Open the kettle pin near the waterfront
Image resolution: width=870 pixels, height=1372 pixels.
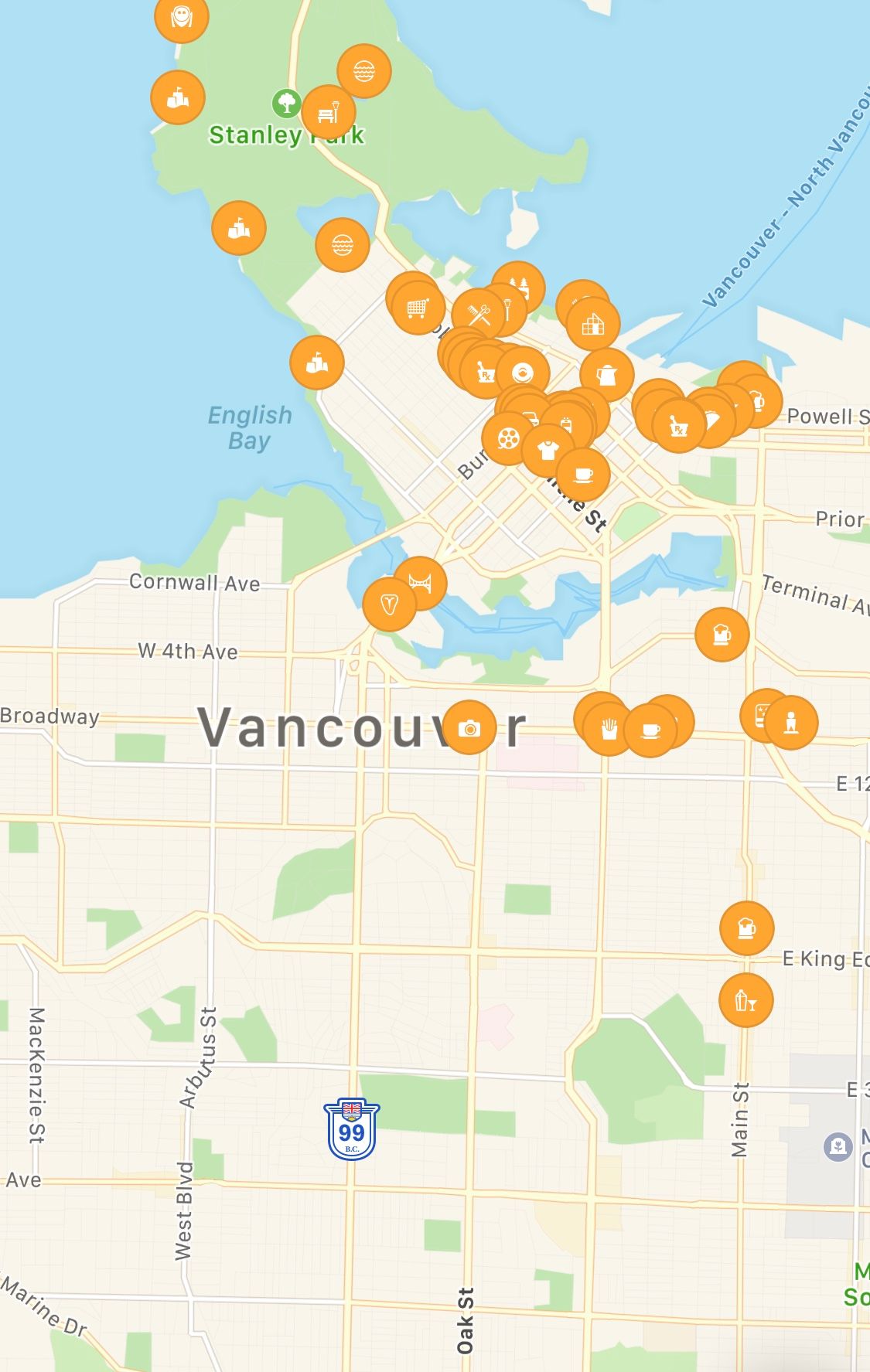pos(607,375)
